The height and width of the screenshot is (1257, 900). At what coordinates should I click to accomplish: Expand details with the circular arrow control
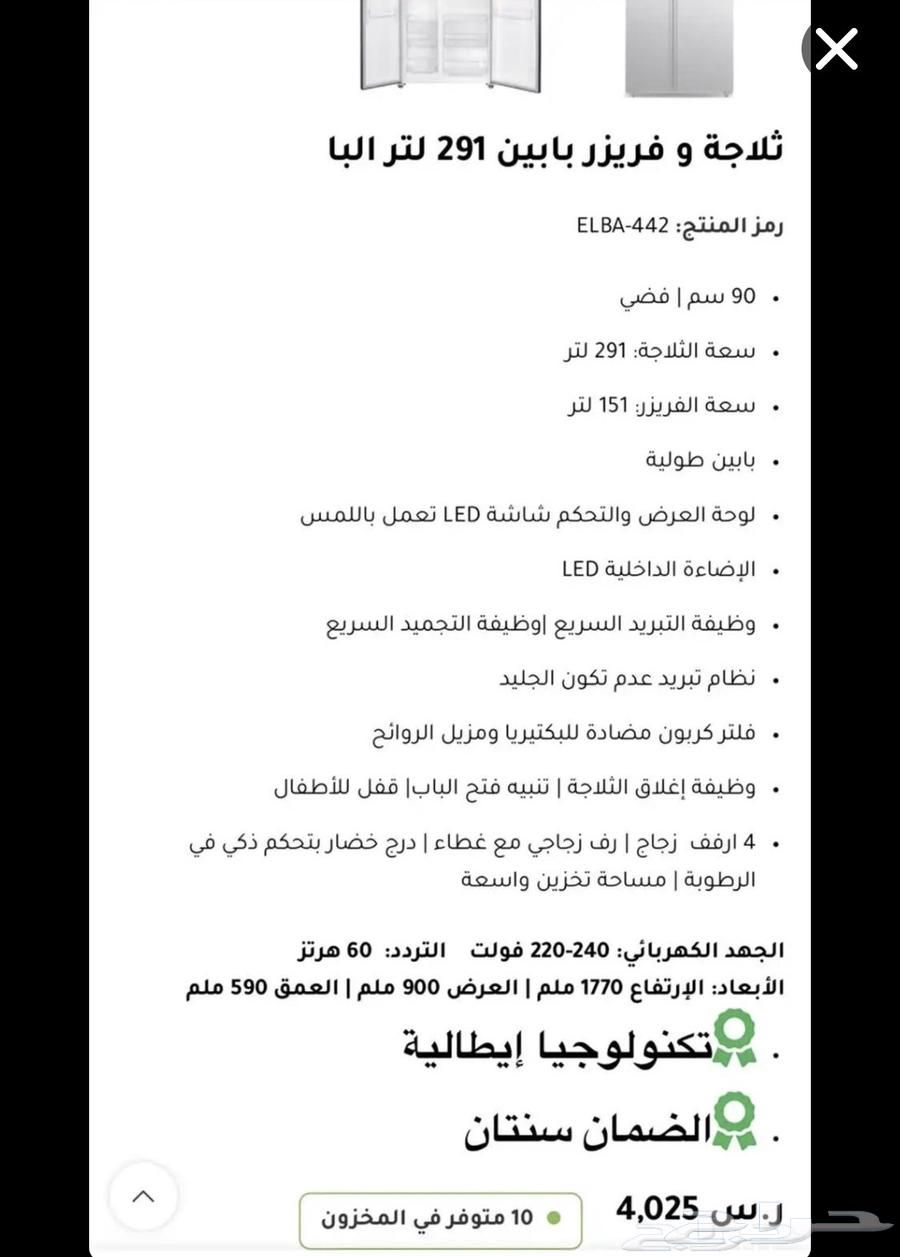coord(143,1196)
